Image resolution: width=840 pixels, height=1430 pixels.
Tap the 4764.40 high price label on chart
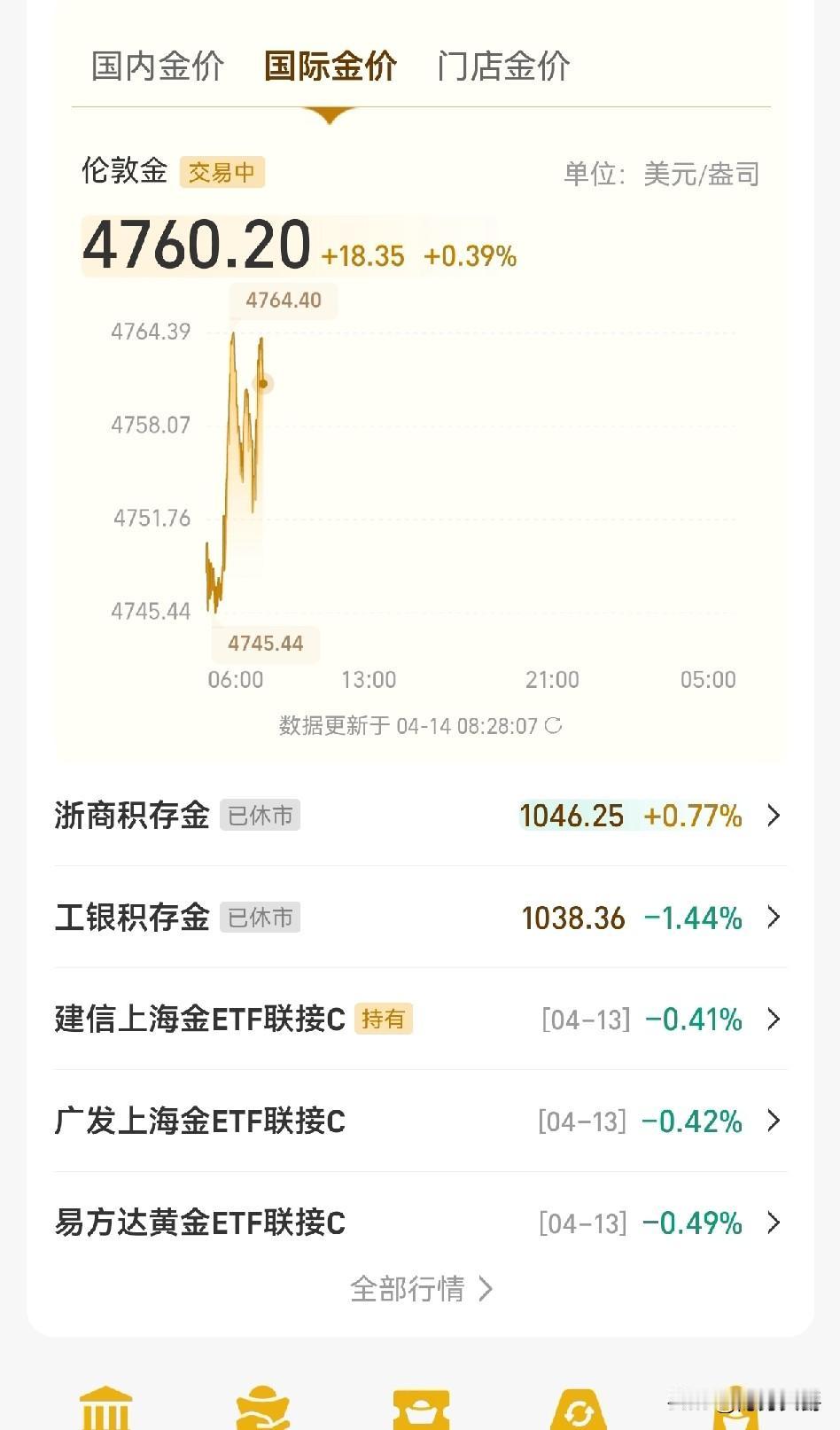tap(284, 301)
